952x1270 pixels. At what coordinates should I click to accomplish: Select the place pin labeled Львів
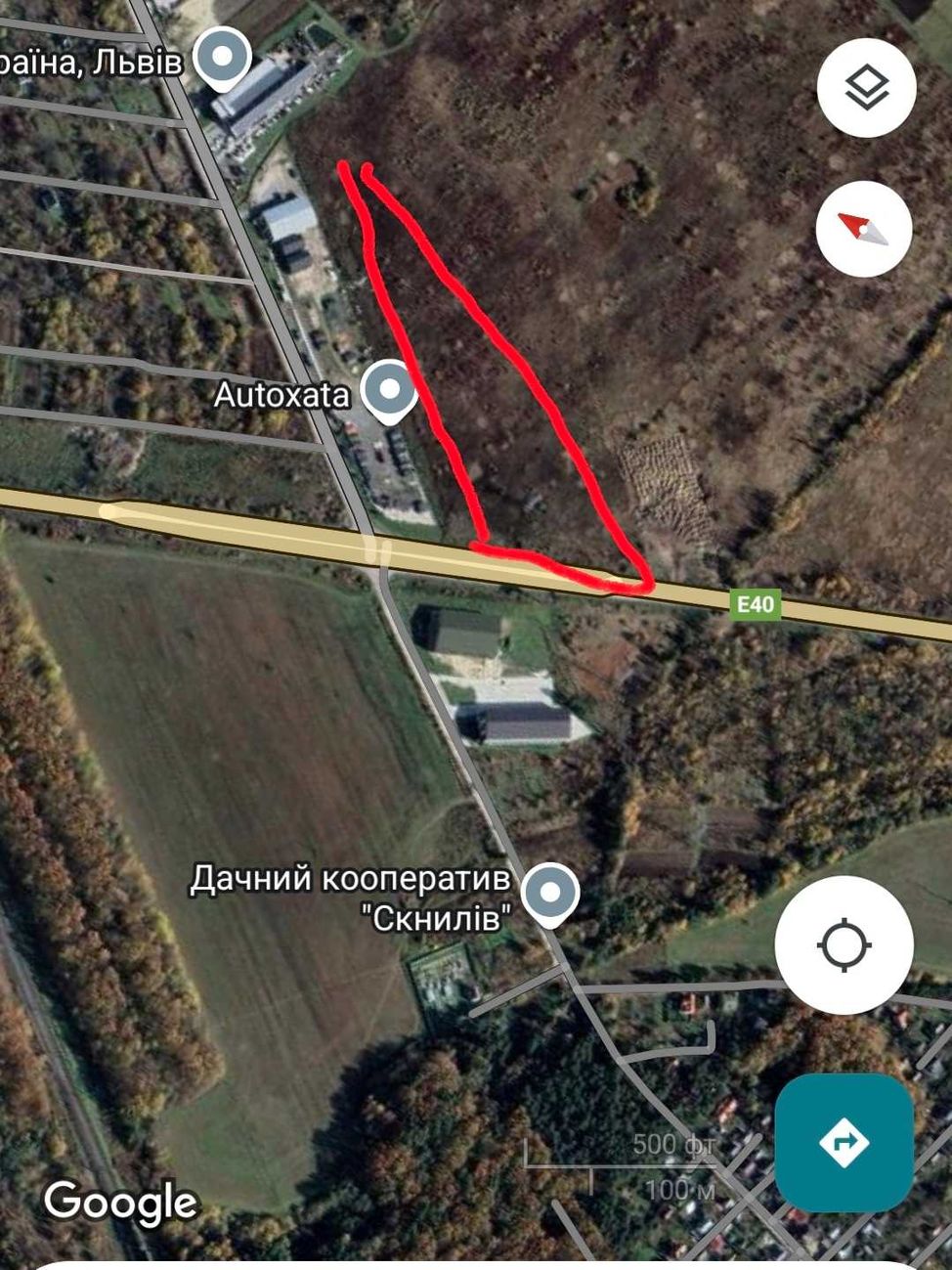224,57
